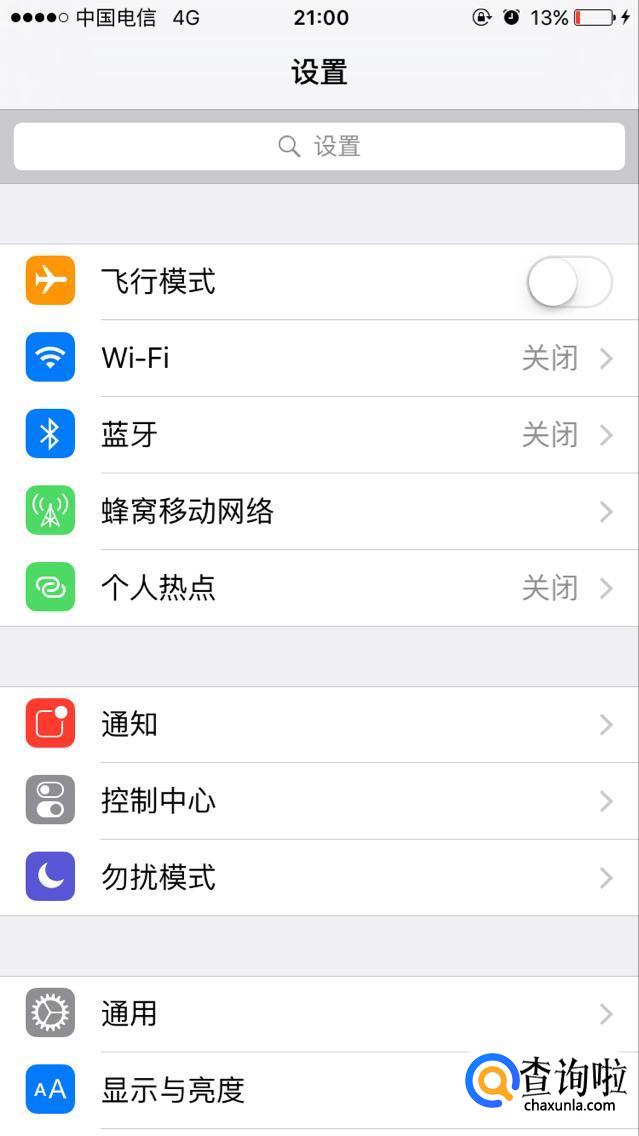Open the 通知 settings row
The width and height of the screenshot is (639, 1136).
(x=319, y=725)
